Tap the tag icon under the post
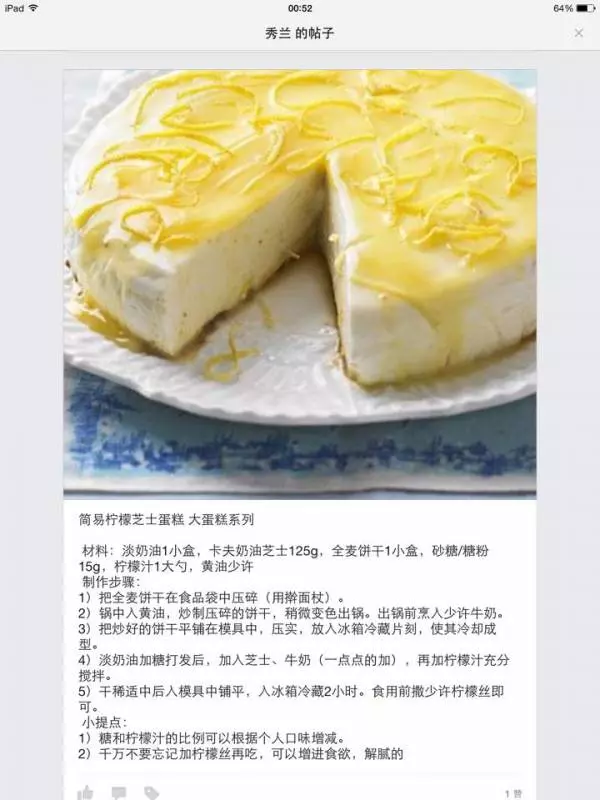The height and width of the screenshot is (800, 600). pos(152,793)
